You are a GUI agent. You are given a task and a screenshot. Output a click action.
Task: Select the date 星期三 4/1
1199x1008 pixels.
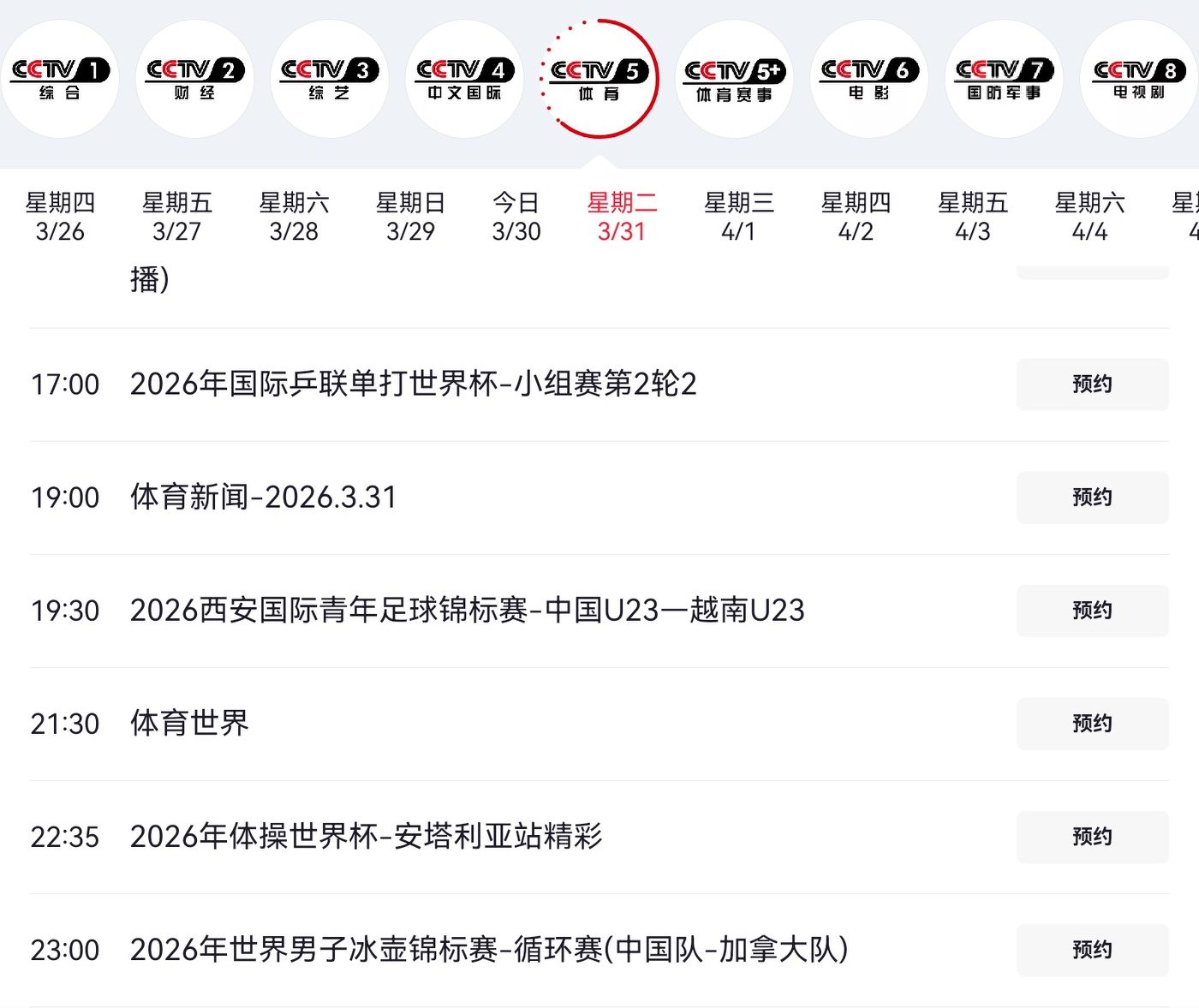click(738, 217)
